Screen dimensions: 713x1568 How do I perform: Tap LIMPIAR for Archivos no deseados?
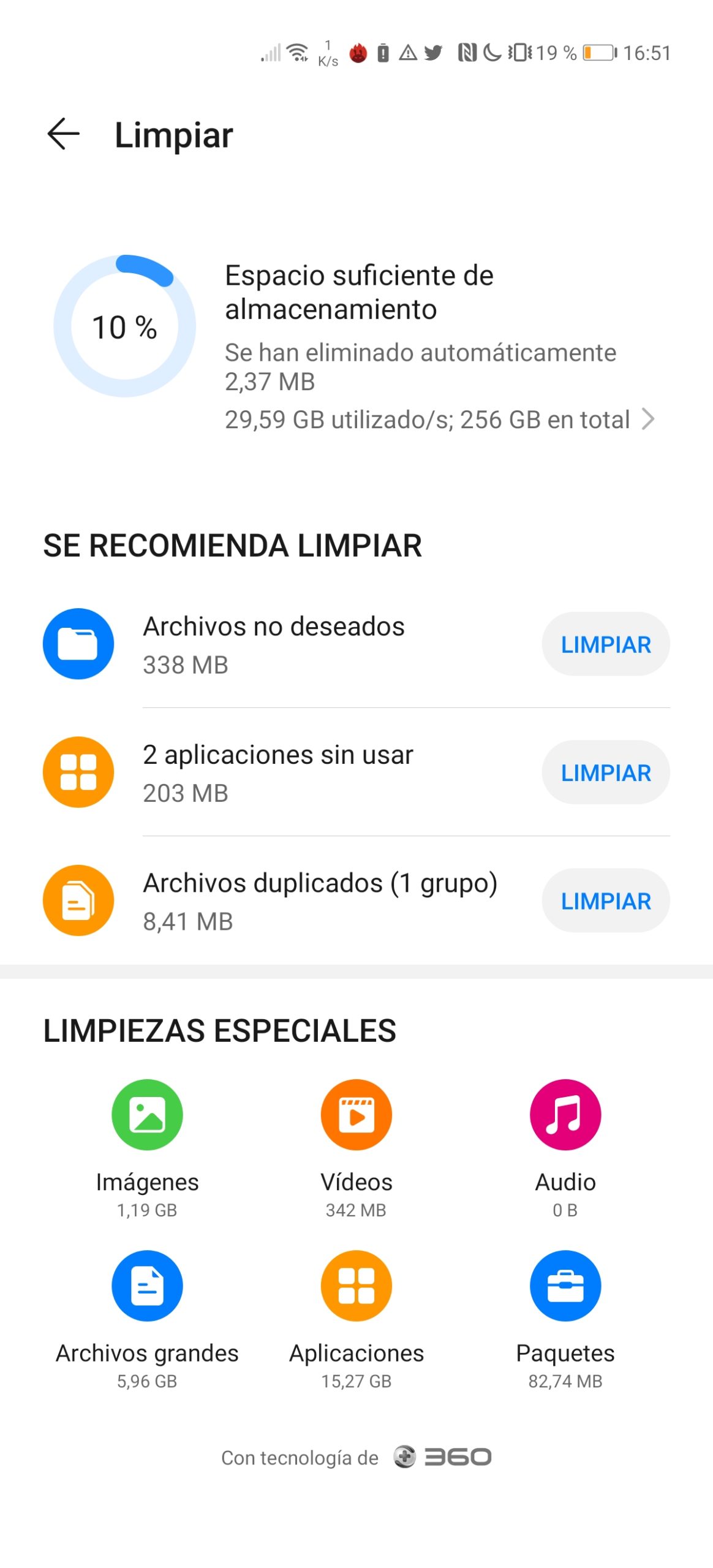coord(605,644)
